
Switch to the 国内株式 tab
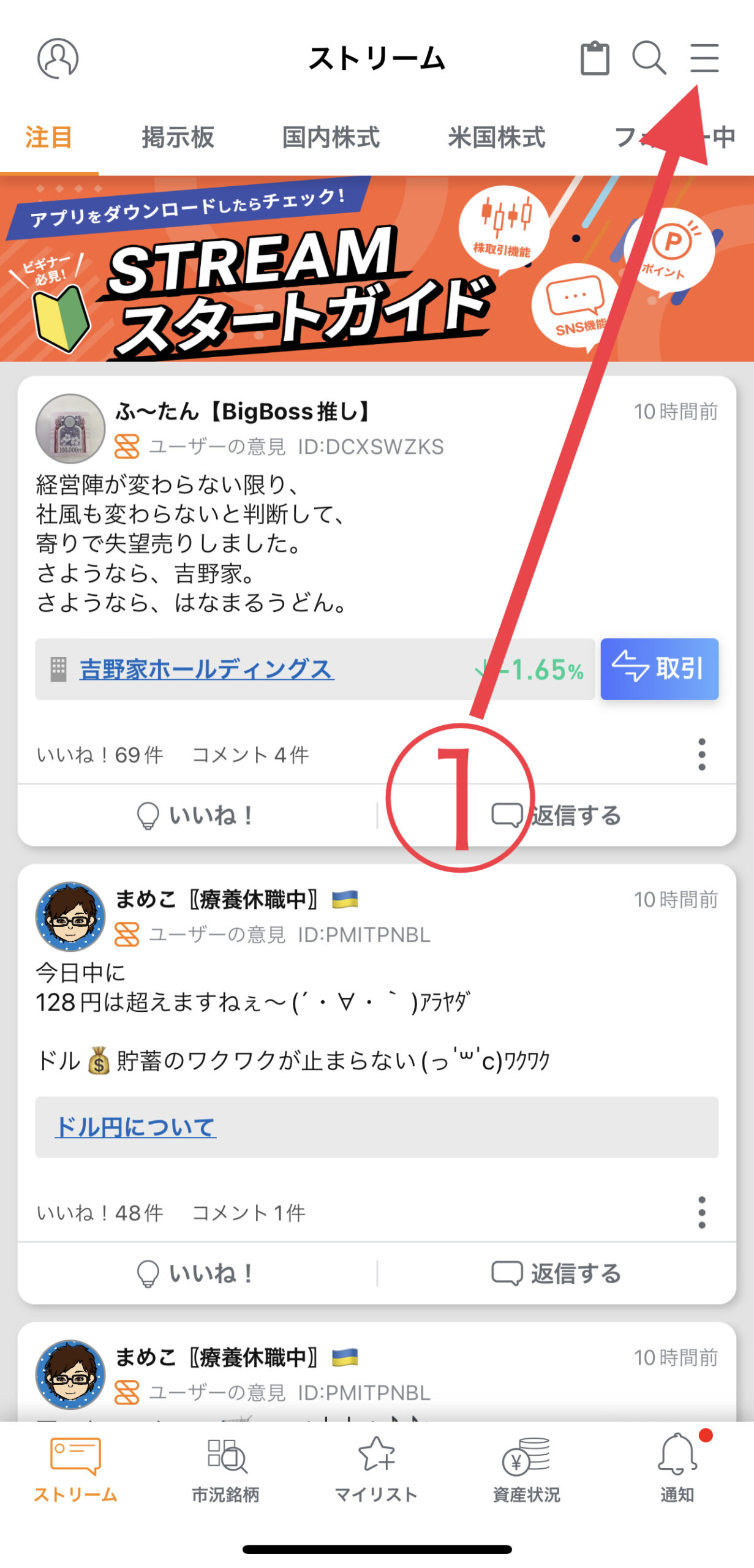point(331,137)
